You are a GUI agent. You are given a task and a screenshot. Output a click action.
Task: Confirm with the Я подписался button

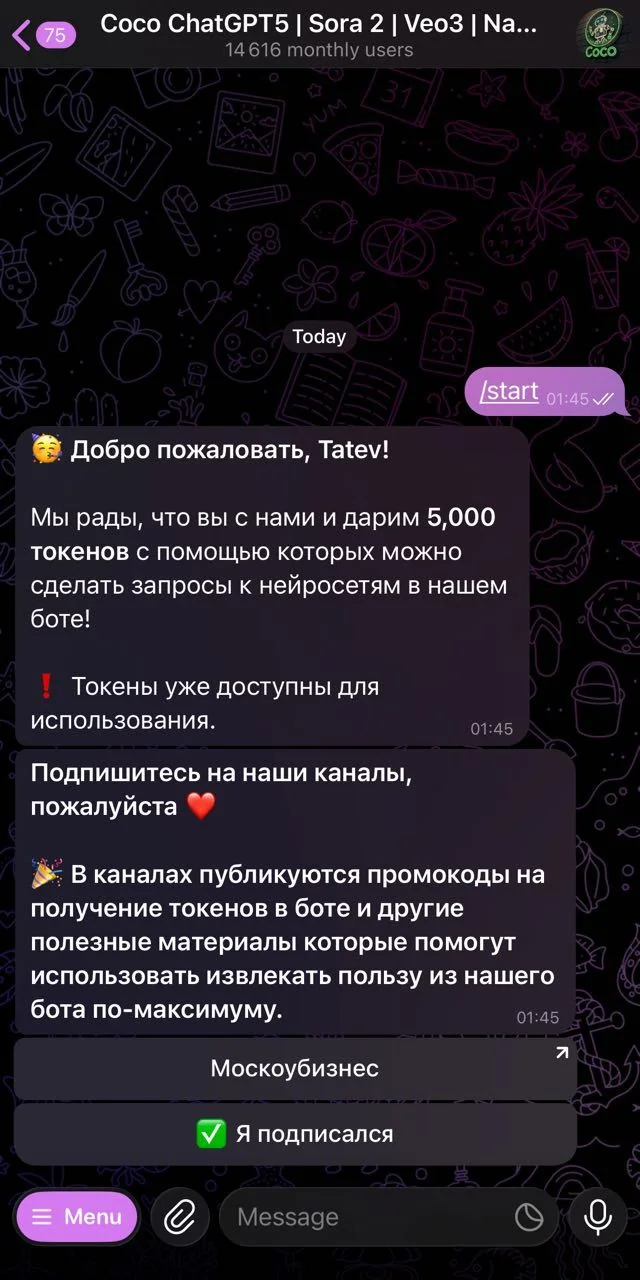(x=295, y=1134)
